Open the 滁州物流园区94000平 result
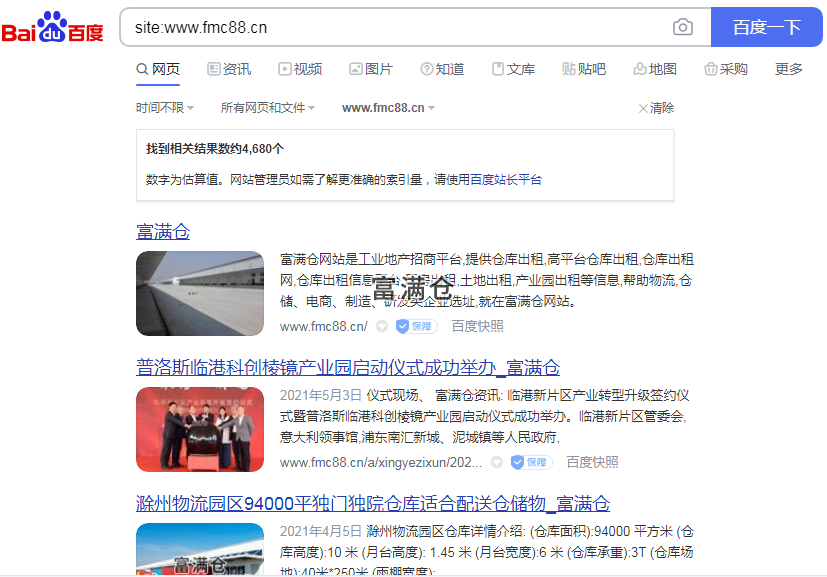 click(x=372, y=503)
